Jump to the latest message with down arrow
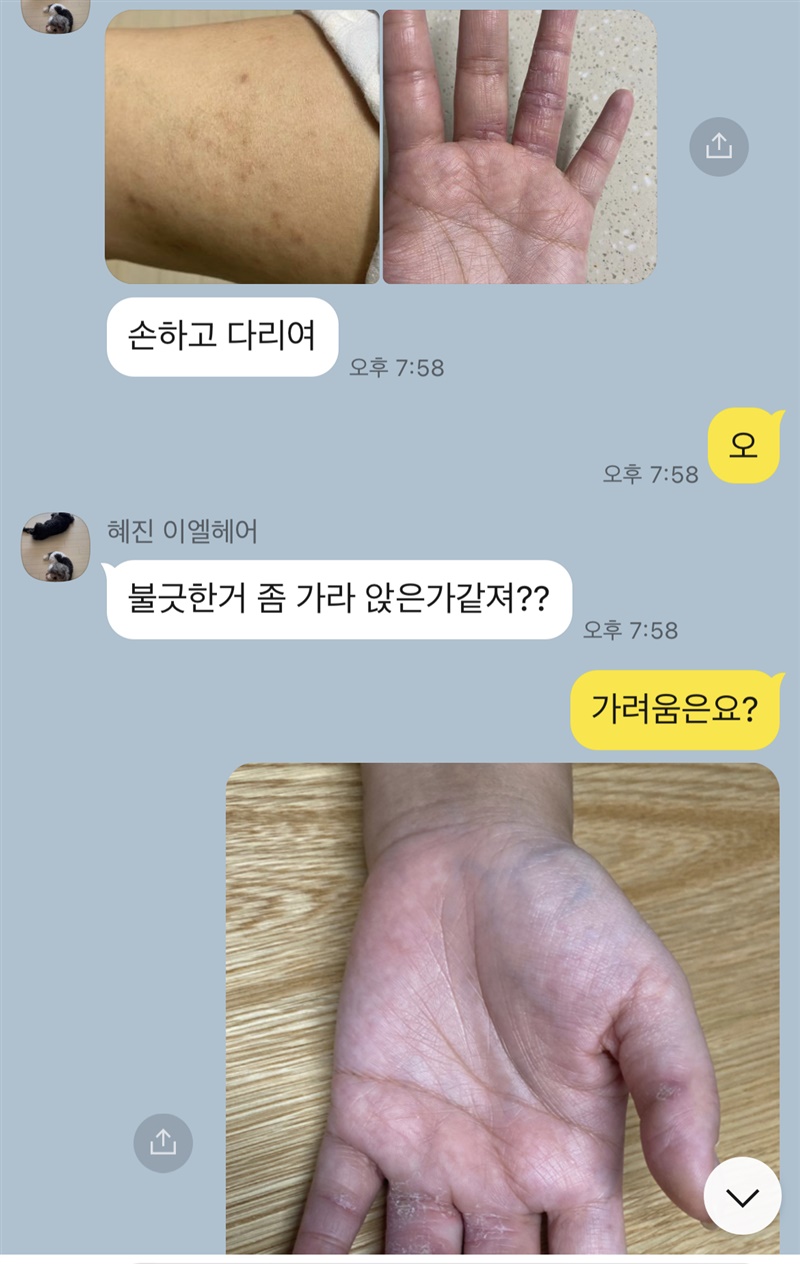Viewport: 800px width, 1264px height. 742,1196
